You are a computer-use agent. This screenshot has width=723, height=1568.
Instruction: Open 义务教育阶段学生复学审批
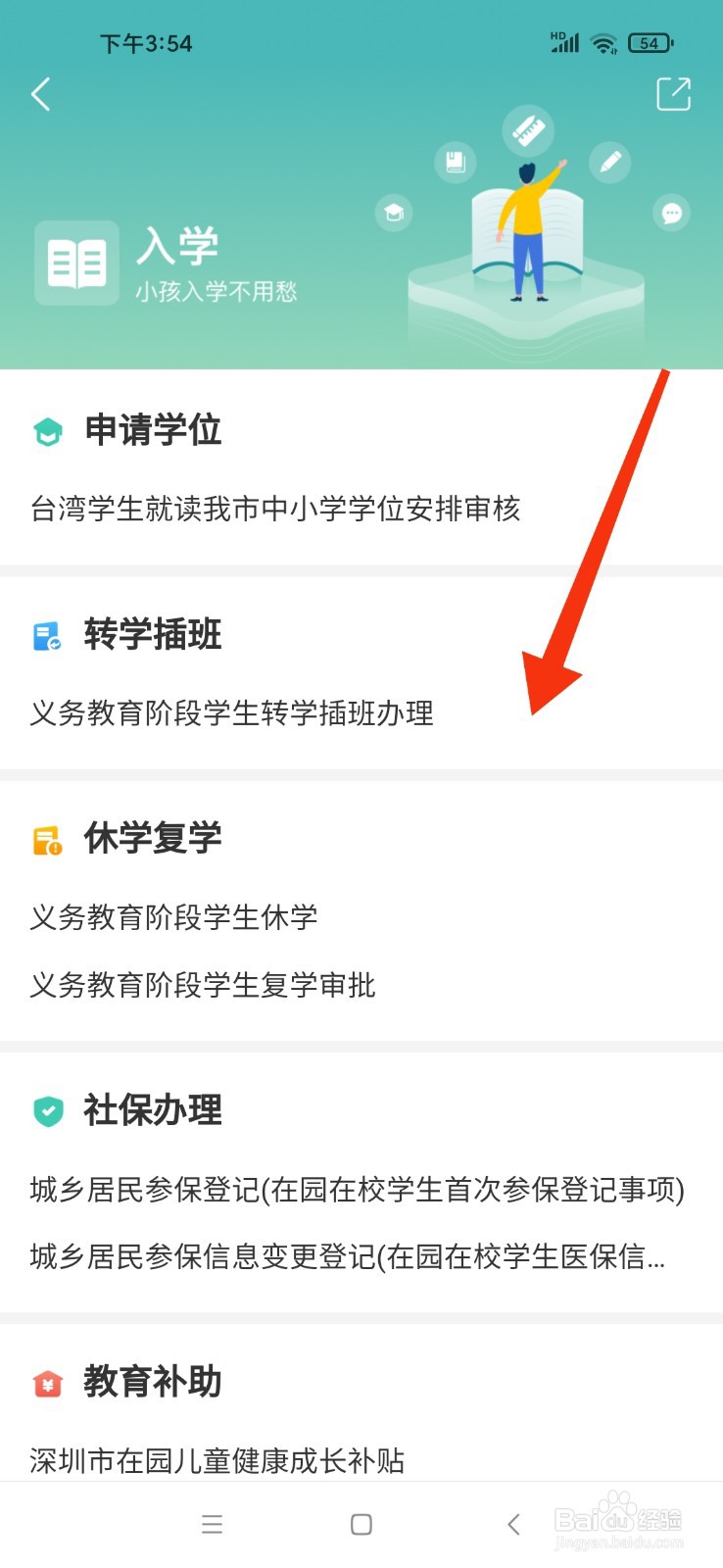(x=202, y=986)
